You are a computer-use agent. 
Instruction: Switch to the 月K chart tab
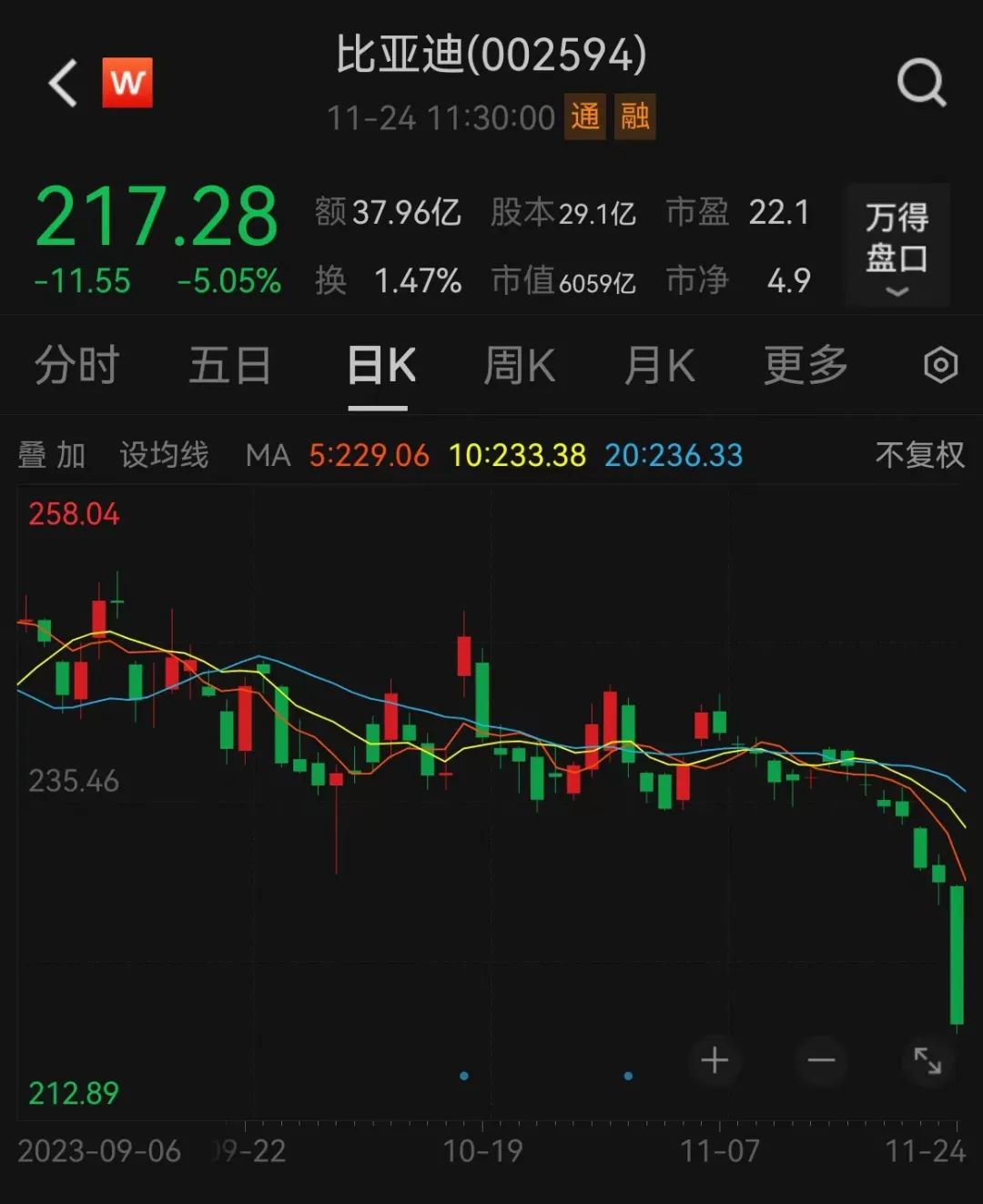(x=660, y=366)
